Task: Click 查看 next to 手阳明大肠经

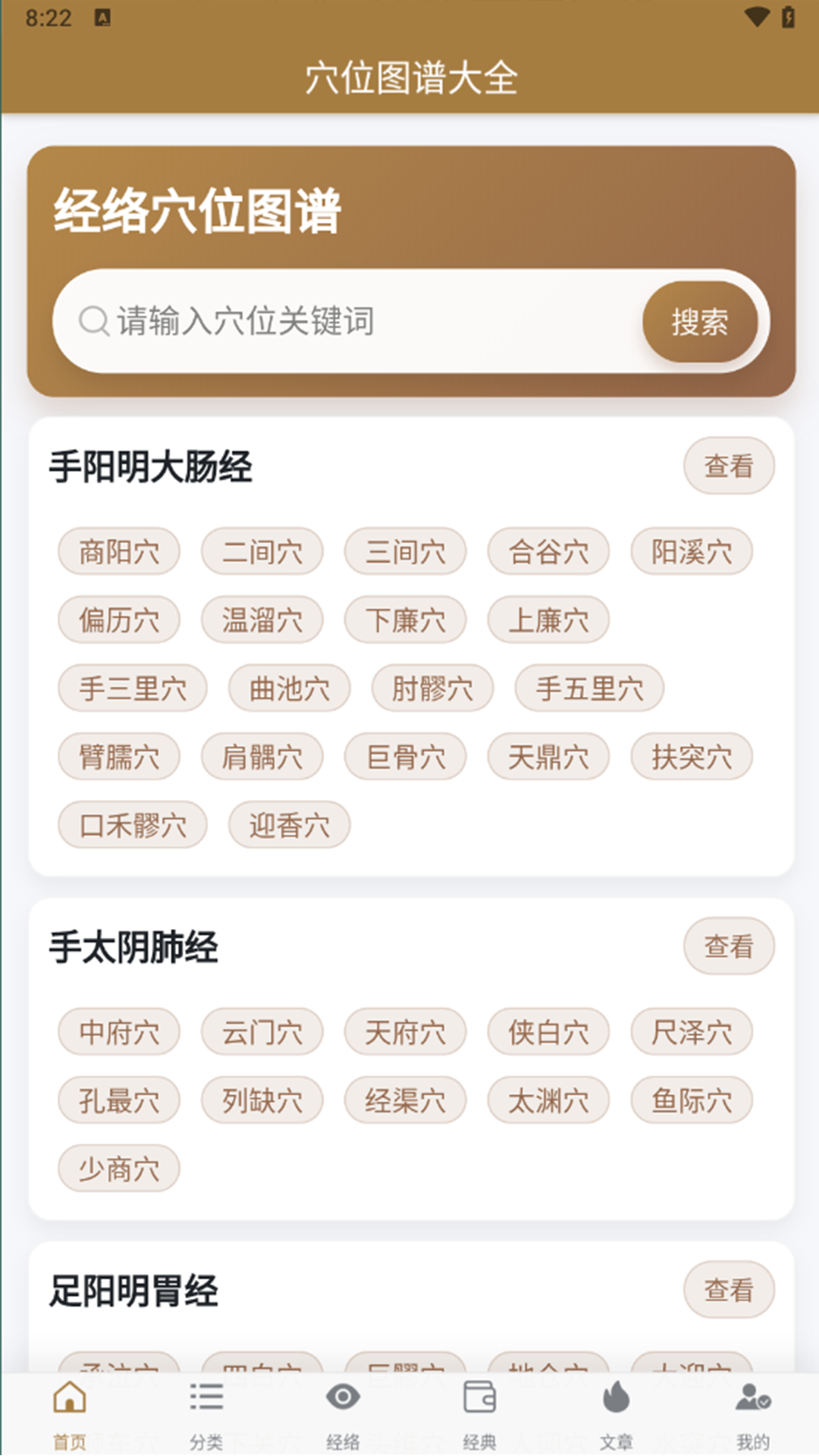Action: click(x=729, y=466)
